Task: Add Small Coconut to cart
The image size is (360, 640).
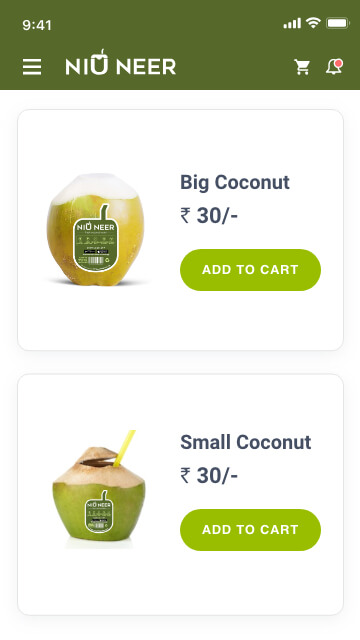Action: click(250, 530)
